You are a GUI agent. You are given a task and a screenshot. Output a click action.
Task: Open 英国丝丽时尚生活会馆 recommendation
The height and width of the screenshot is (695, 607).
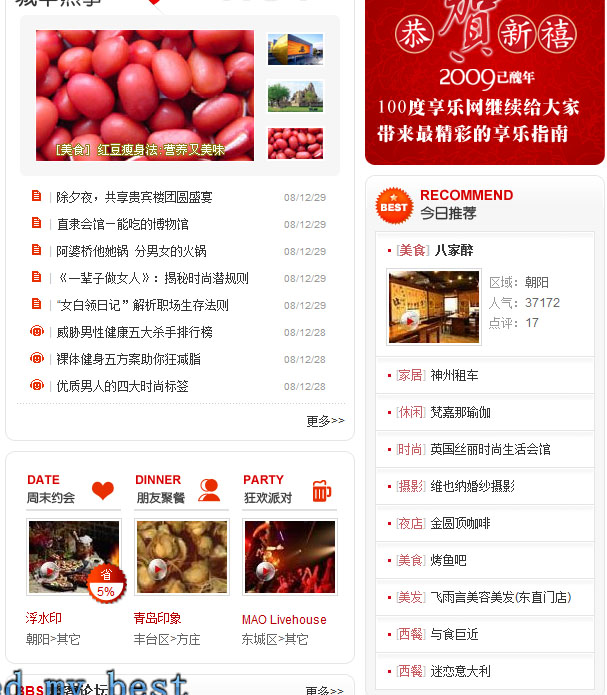[x=490, y=449]
